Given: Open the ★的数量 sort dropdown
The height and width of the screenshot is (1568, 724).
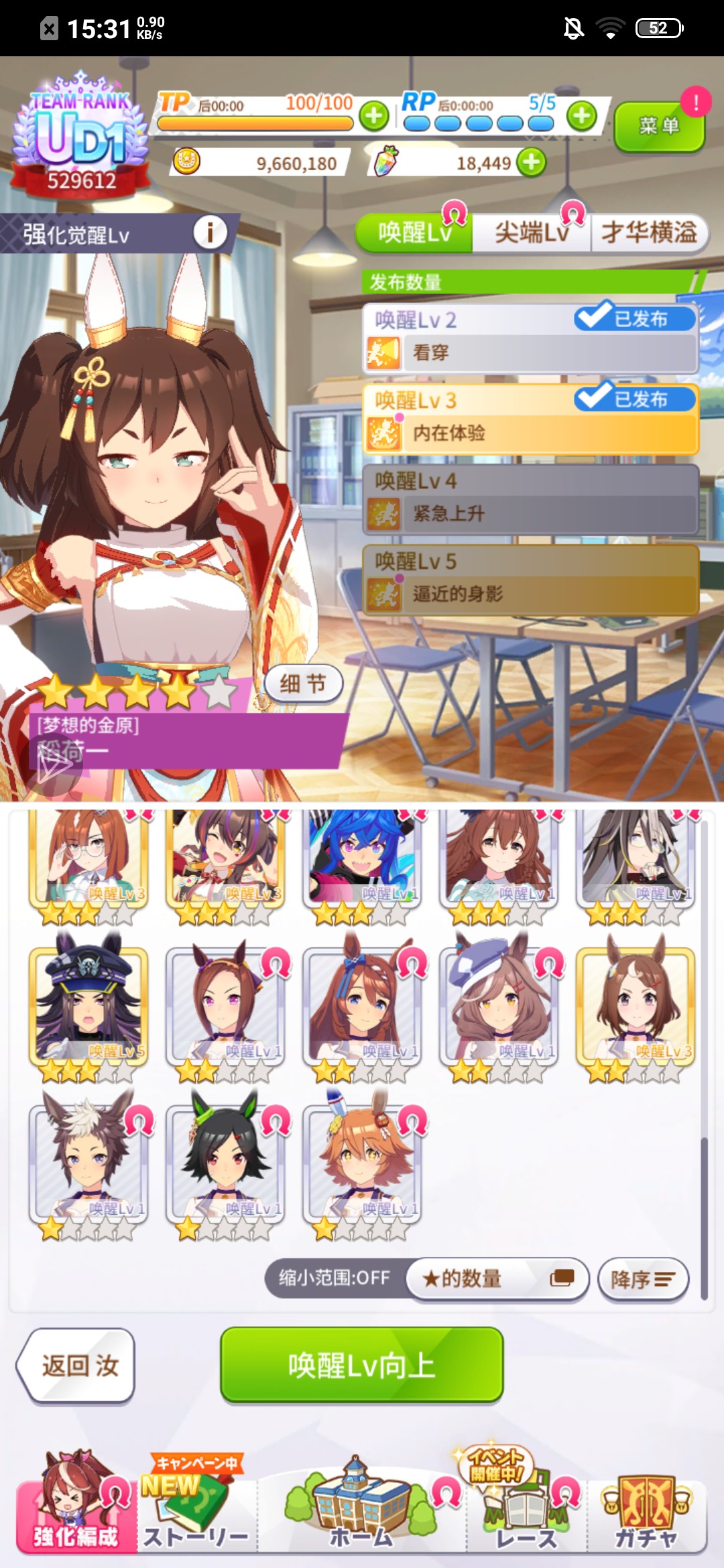Looking at the screenshot, I should 497,1279.
